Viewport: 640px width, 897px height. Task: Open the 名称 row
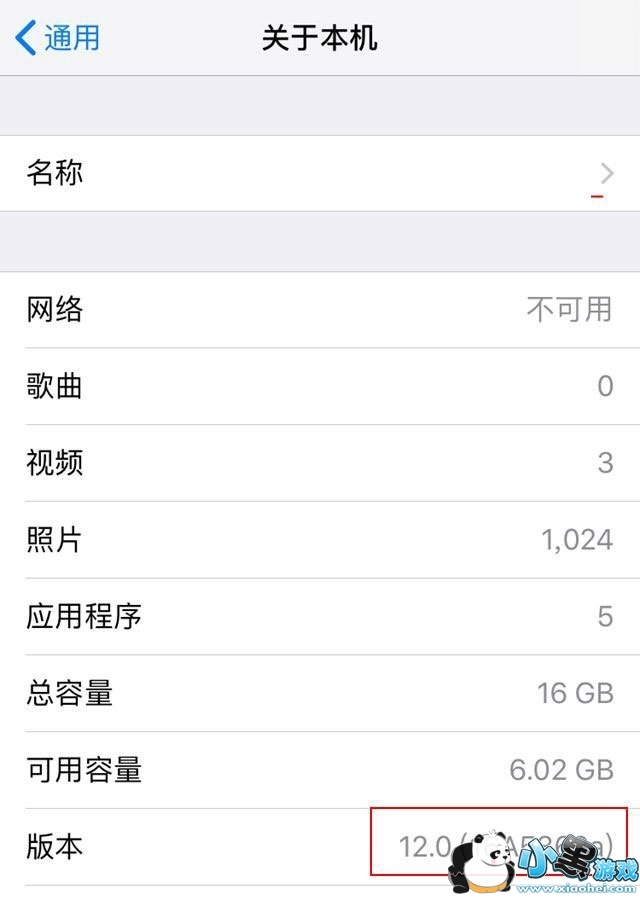click(320, 173)
